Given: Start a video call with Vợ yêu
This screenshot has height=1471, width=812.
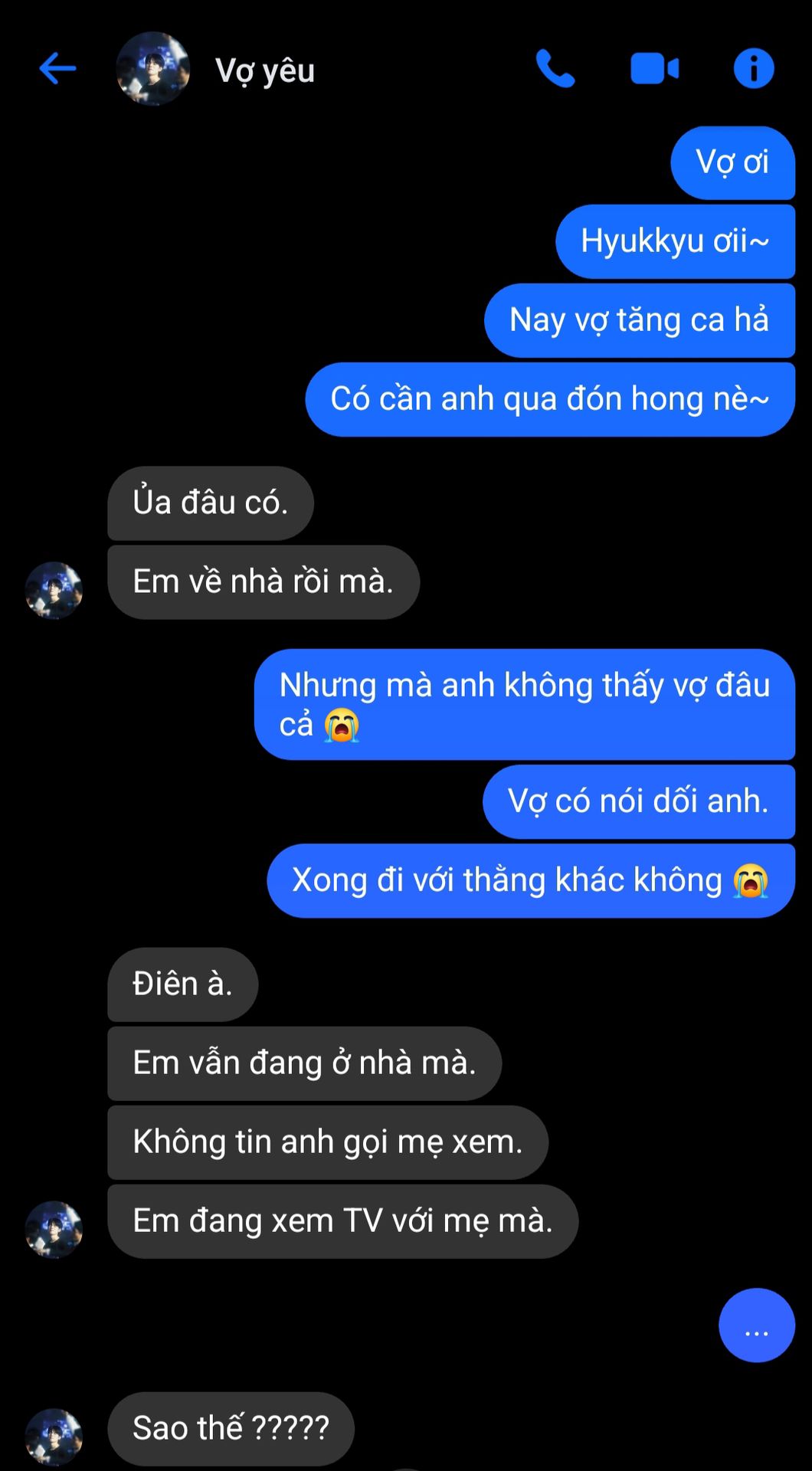Looking at the screenshot, I should 654,69.
